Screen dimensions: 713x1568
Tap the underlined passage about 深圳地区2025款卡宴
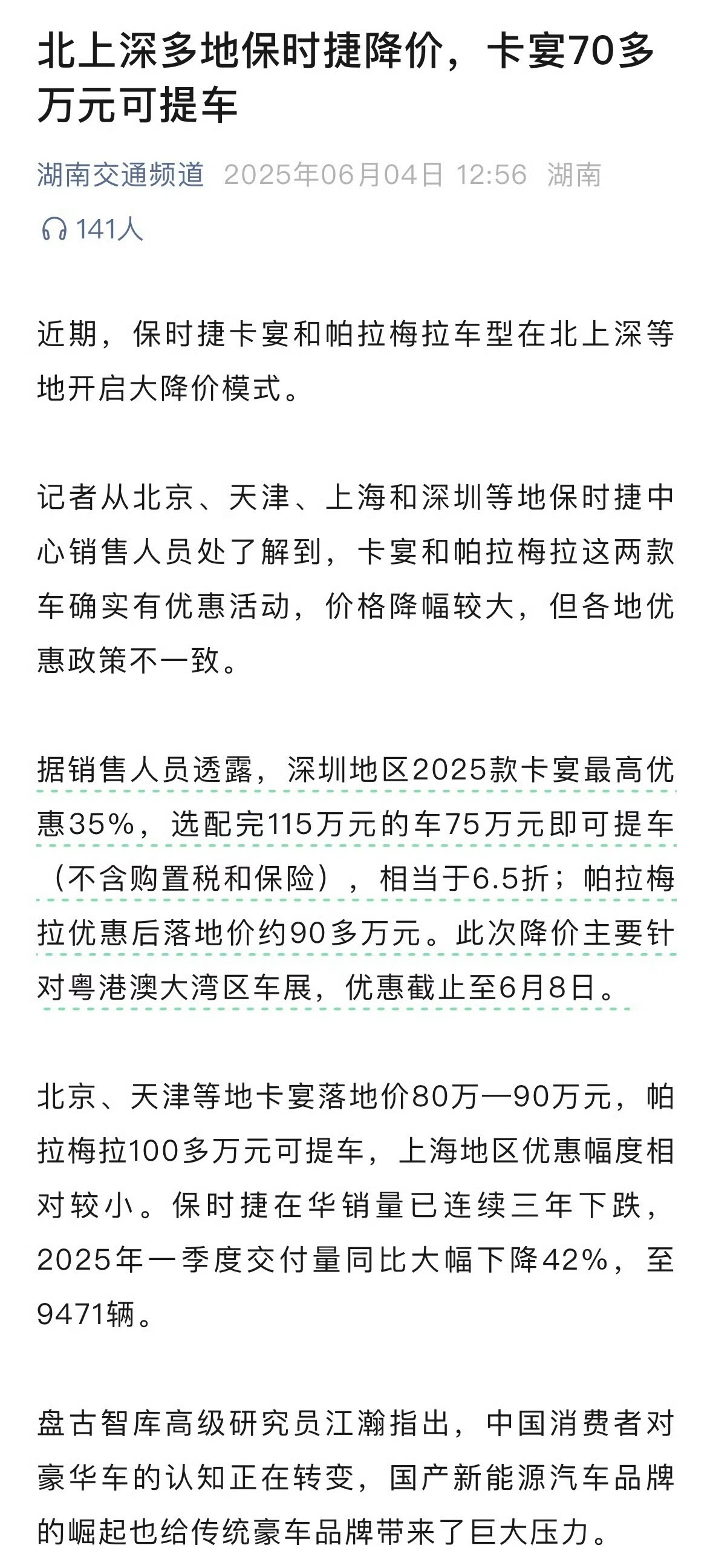point(356,879)
